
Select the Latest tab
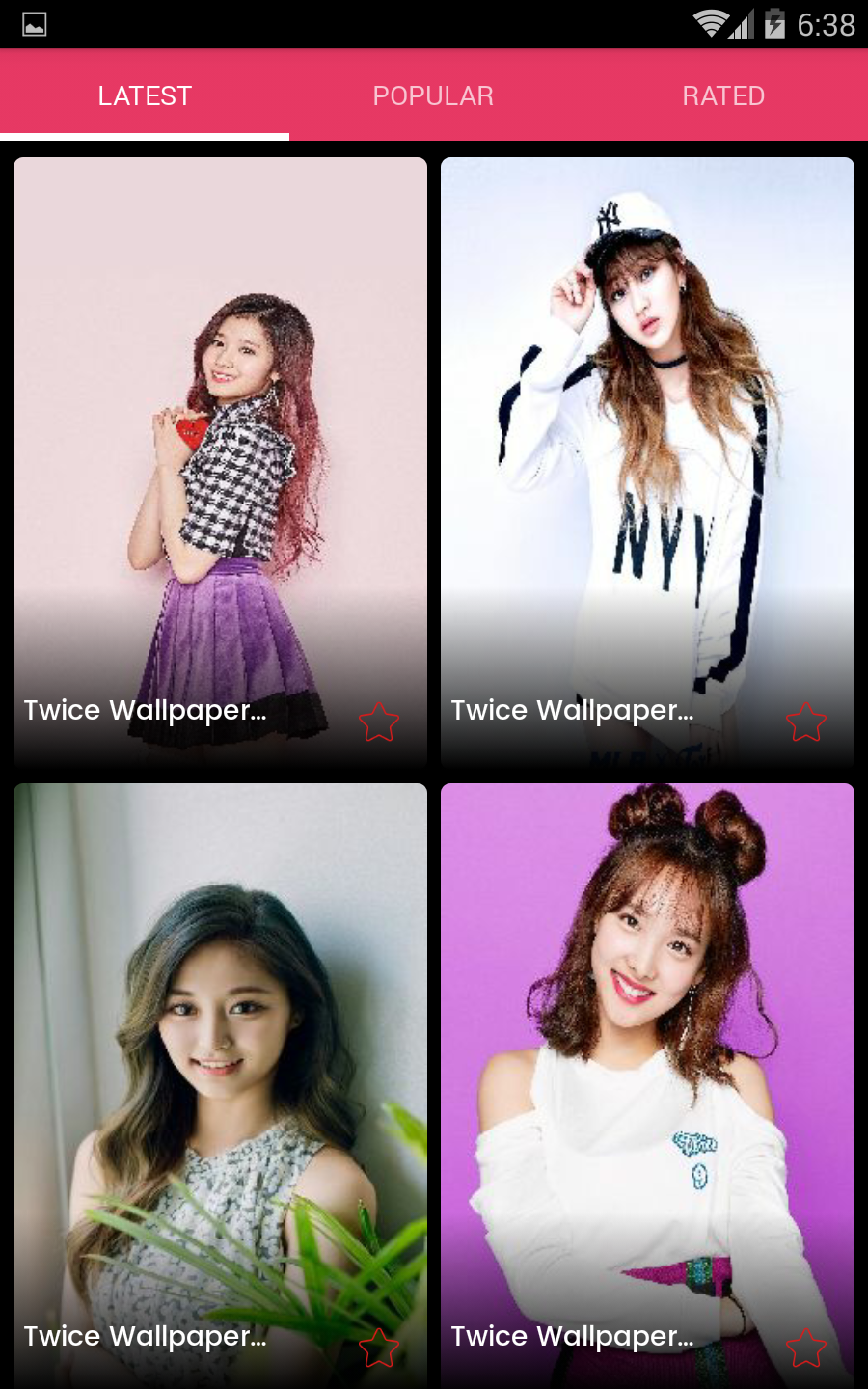pos(145,95)
